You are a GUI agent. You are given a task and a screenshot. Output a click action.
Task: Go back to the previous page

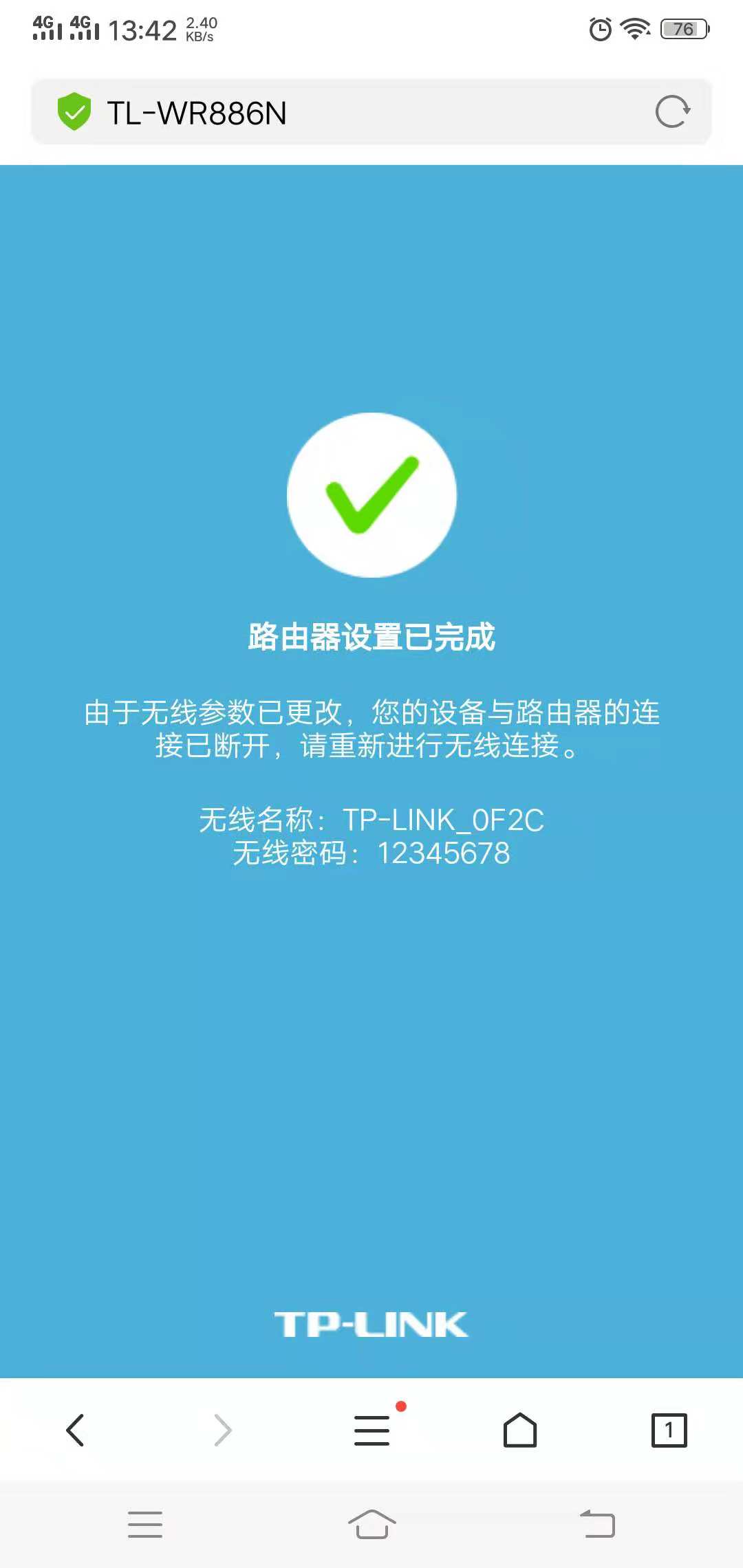point(75,1430)
